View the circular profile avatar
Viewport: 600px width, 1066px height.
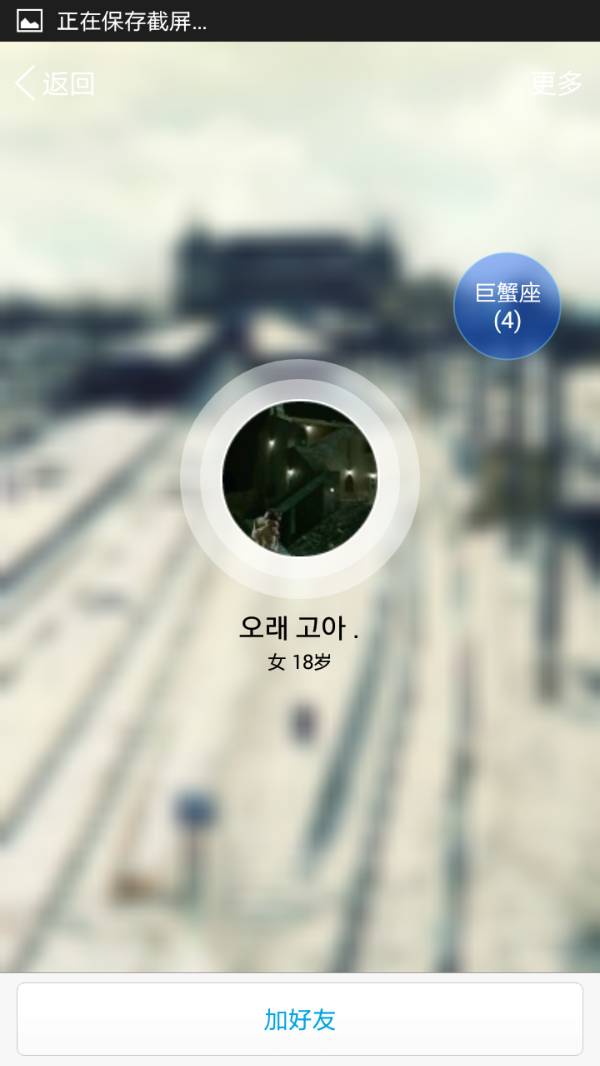click(300, 479)
